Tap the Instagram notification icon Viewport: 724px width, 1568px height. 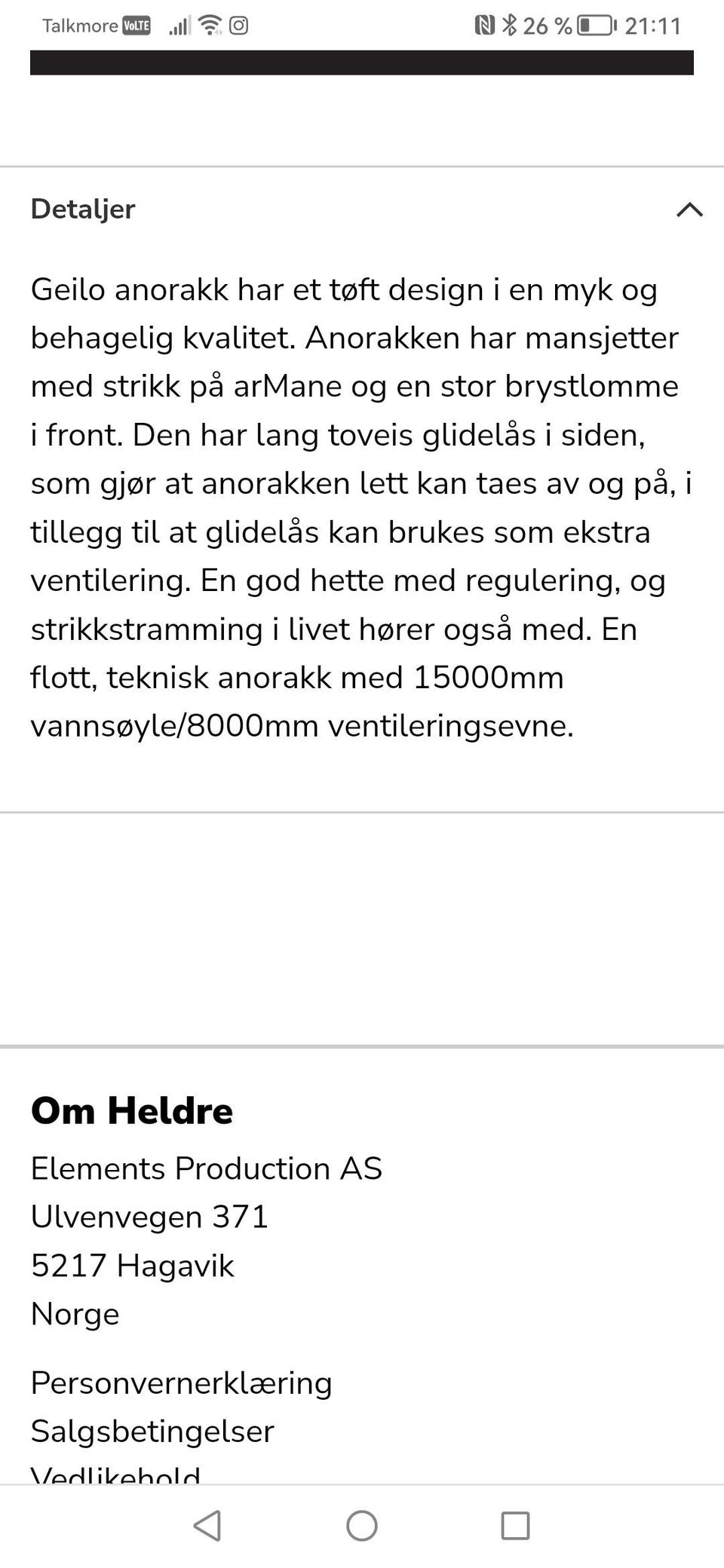click(x=238, y=26)
